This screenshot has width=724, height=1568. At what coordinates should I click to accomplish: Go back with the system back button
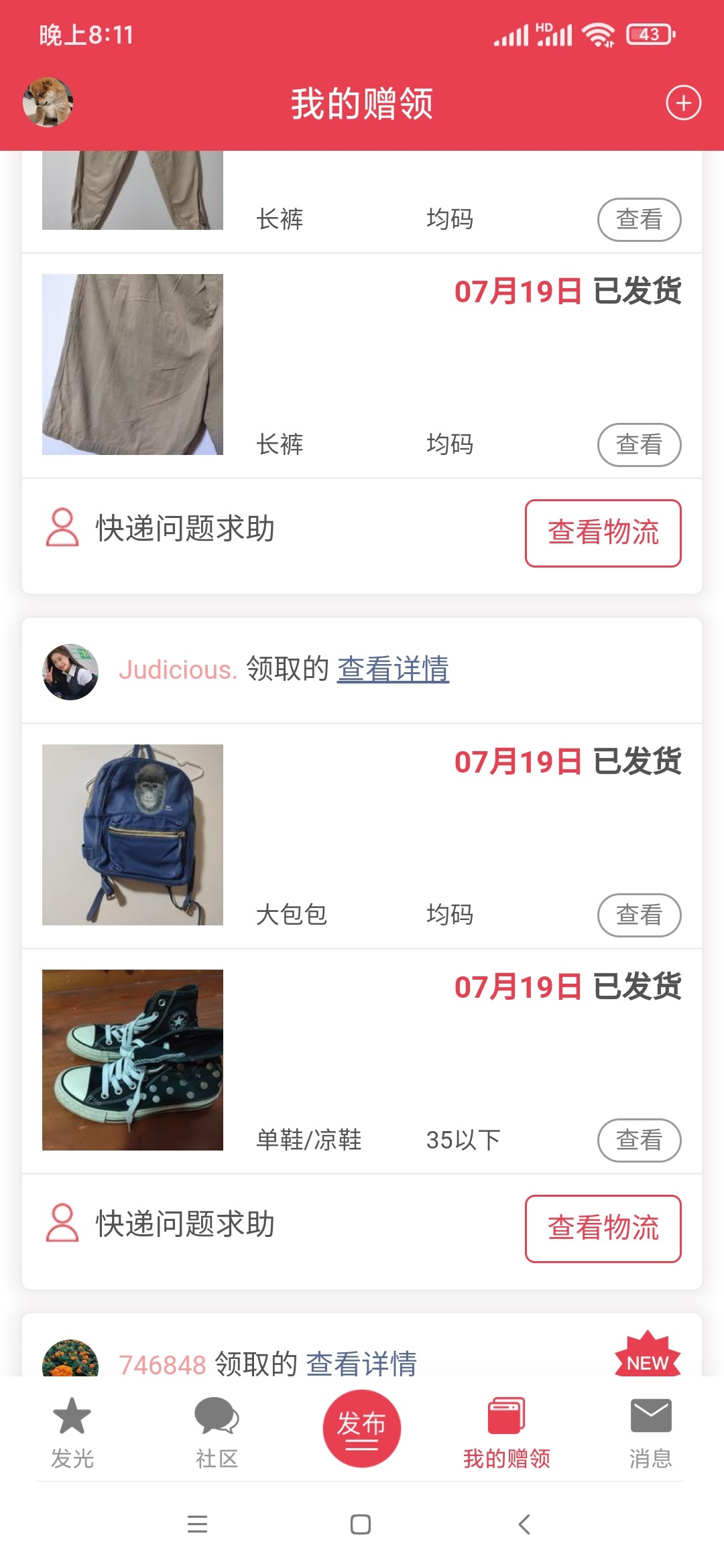click(524, 1524)
